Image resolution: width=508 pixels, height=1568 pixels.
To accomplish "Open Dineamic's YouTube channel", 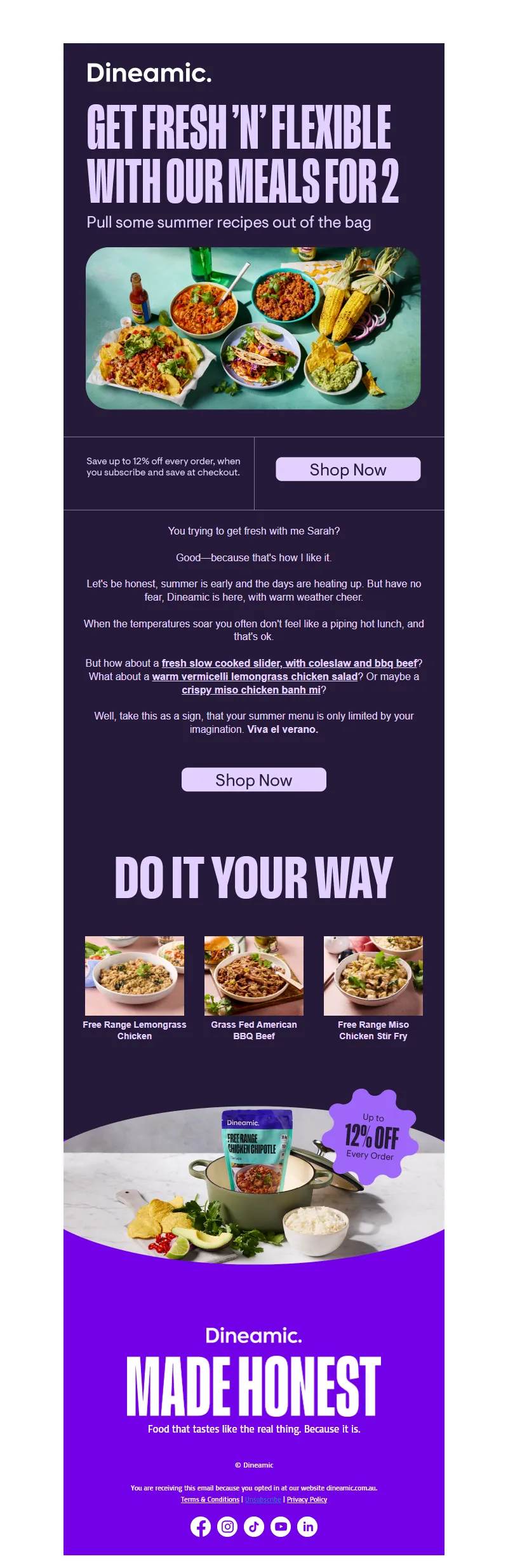I will (x=281, y=1527).
